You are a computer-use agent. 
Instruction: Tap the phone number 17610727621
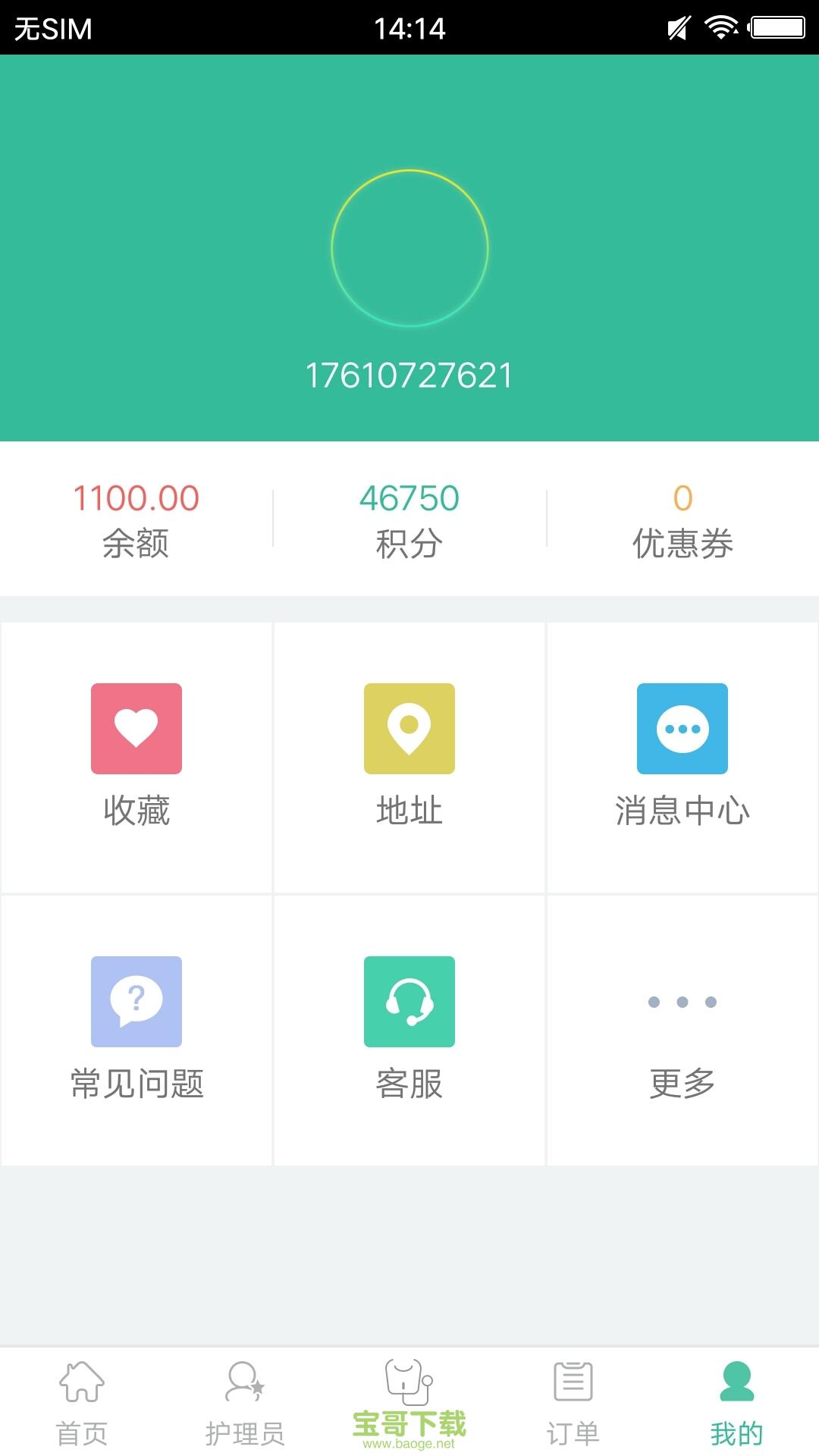[409, 373]
